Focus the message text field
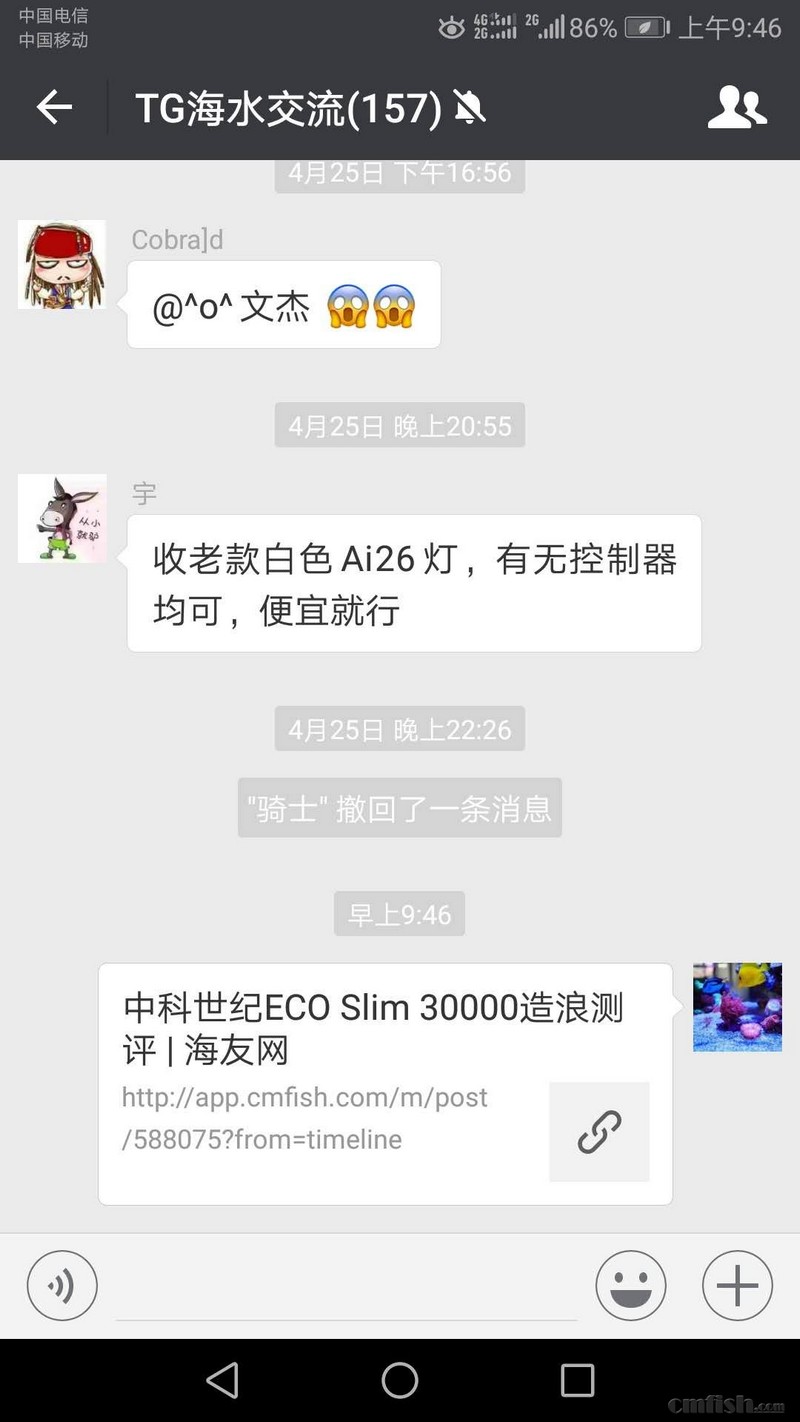800x1422 pixels. pos(345,1287)
